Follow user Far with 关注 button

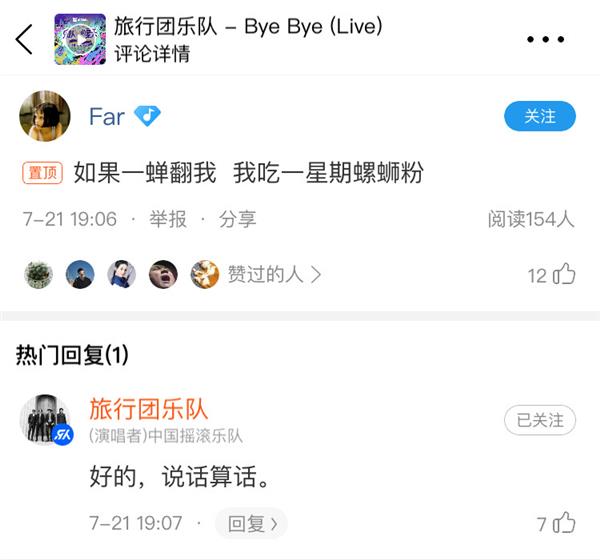540,117
